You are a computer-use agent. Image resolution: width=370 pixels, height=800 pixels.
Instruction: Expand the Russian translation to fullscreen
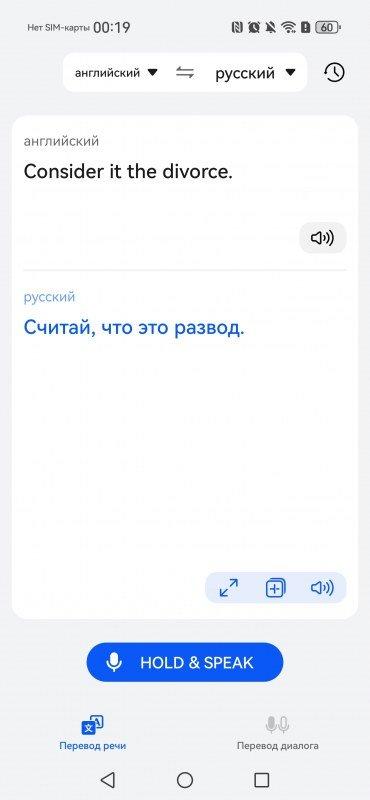229,588
